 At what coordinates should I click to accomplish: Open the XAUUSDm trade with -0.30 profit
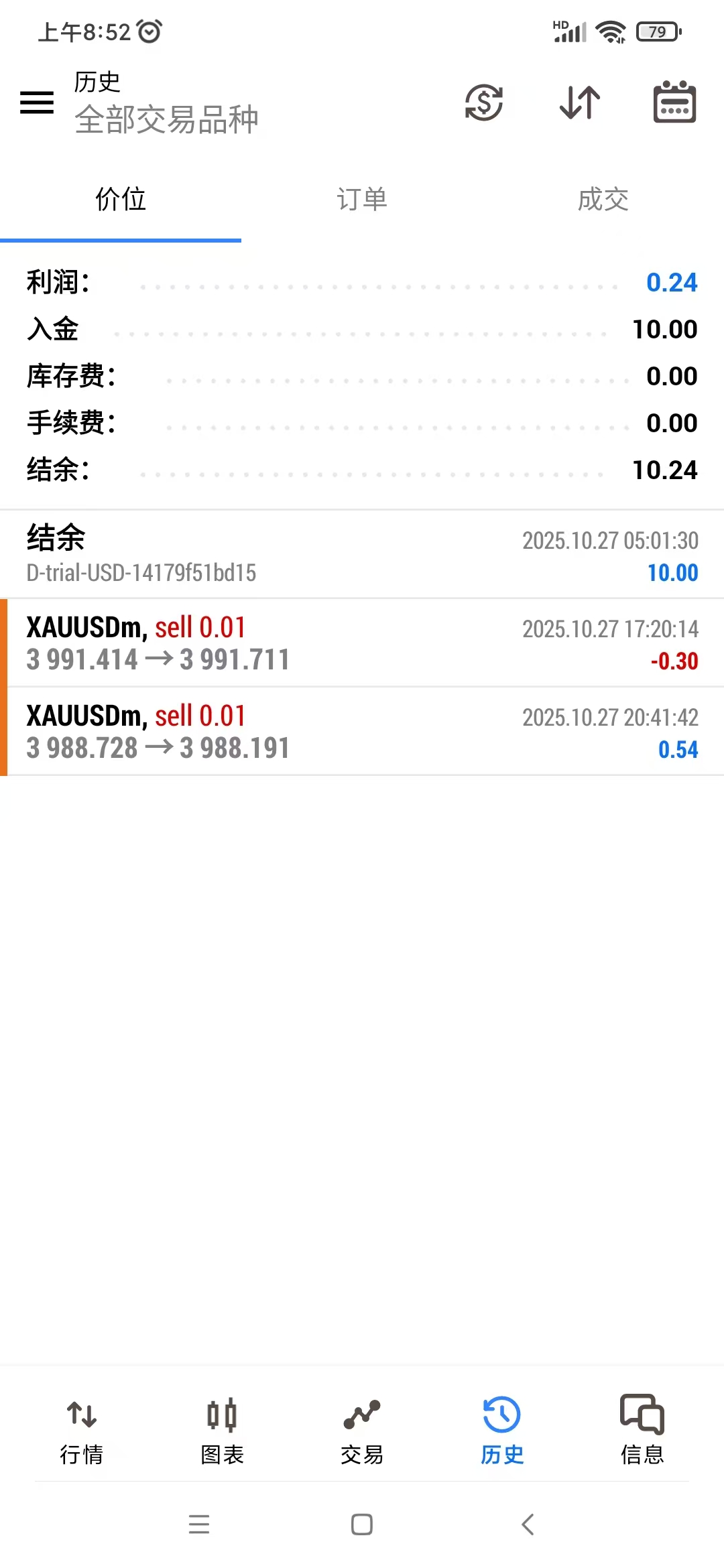pyautogui.click(x=361, y=643)
